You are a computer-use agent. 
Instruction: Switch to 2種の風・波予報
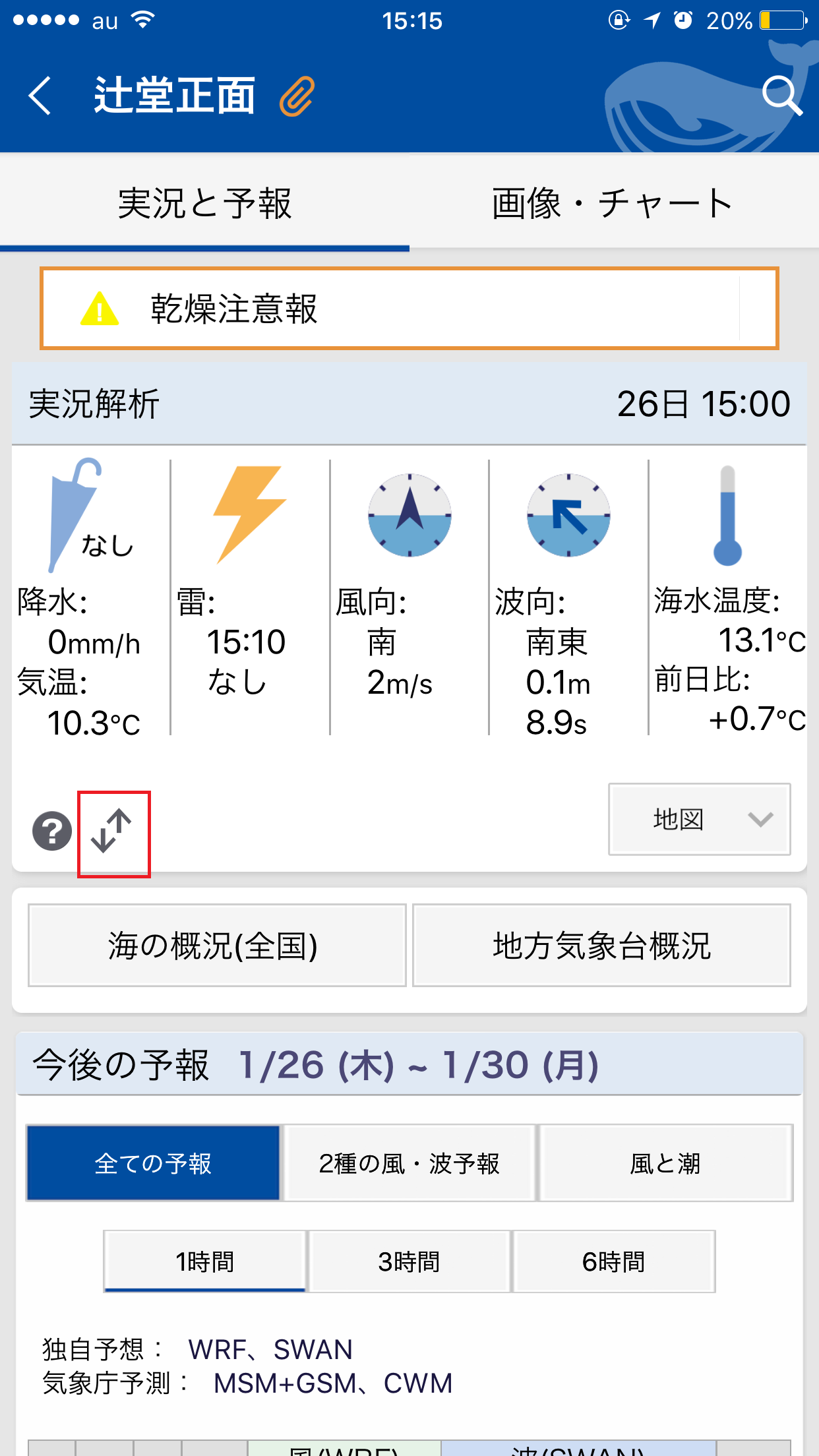click(x=409, y=1163)
